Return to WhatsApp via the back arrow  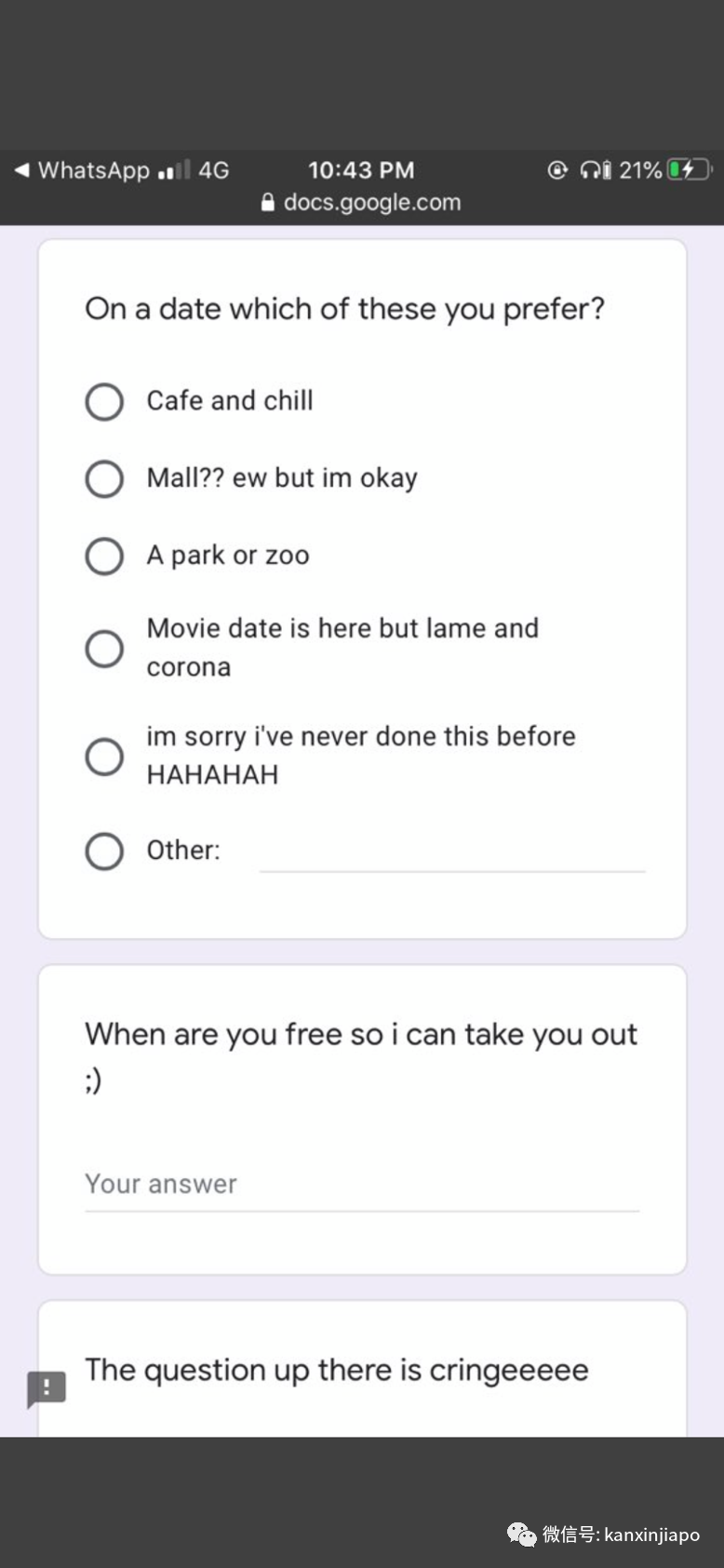22,170
